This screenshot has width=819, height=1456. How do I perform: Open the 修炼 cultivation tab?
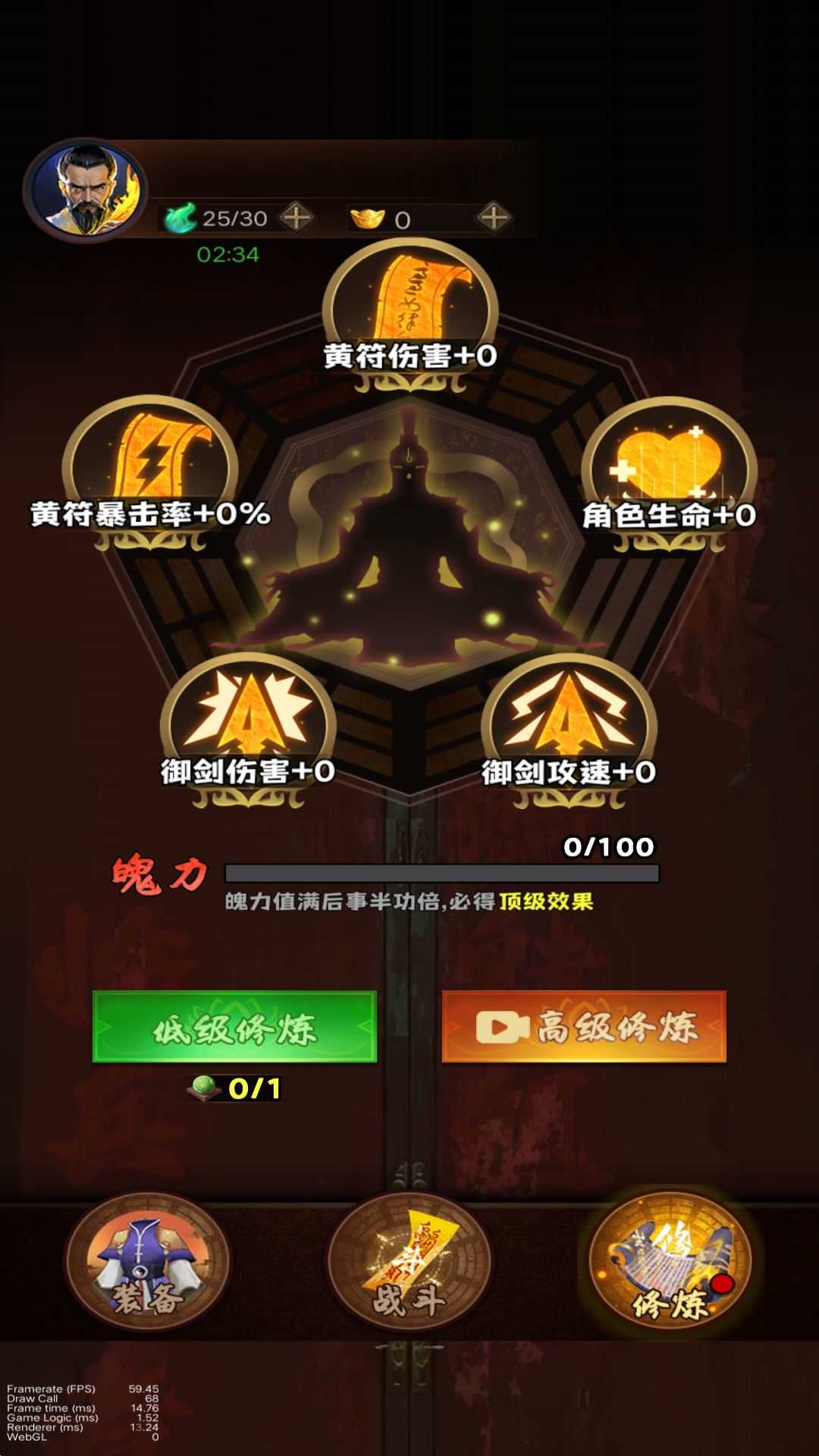point(670,1260)
